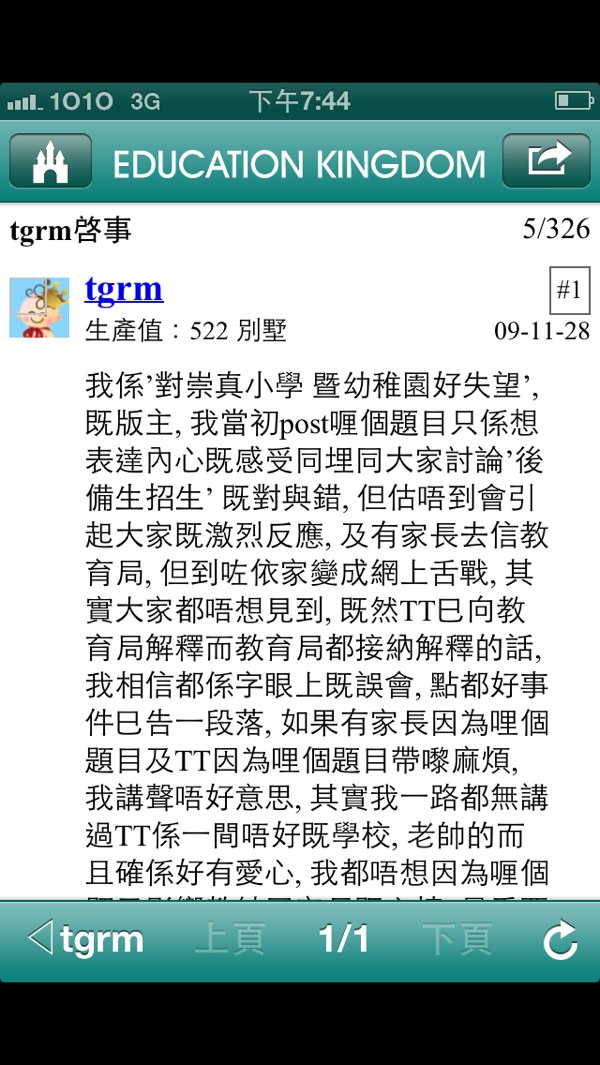Screen dimensions: 600x1065
Task: Open tgrm's profile link
Action: tap(124, 289)
